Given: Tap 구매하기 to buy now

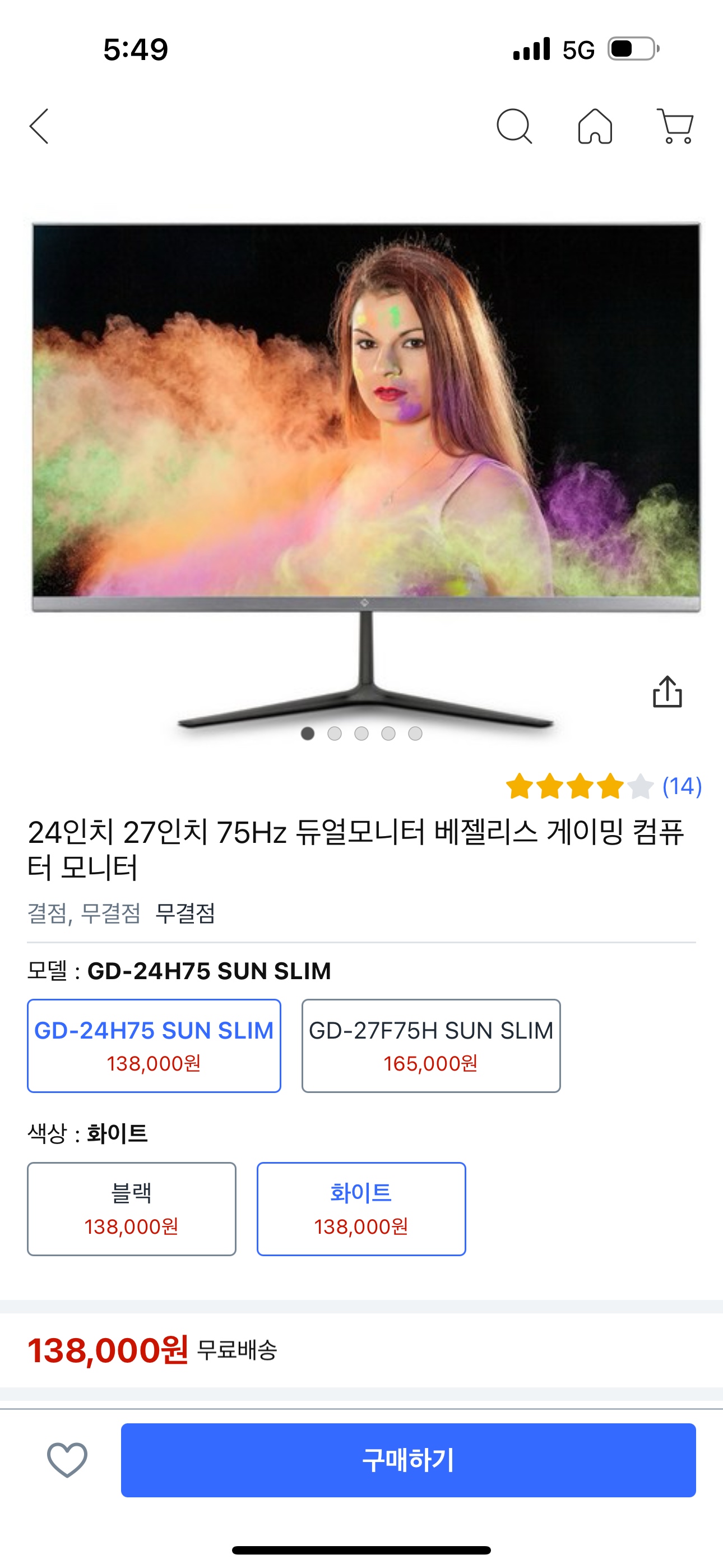Looking at the screenshot, I should (408, 1460).
